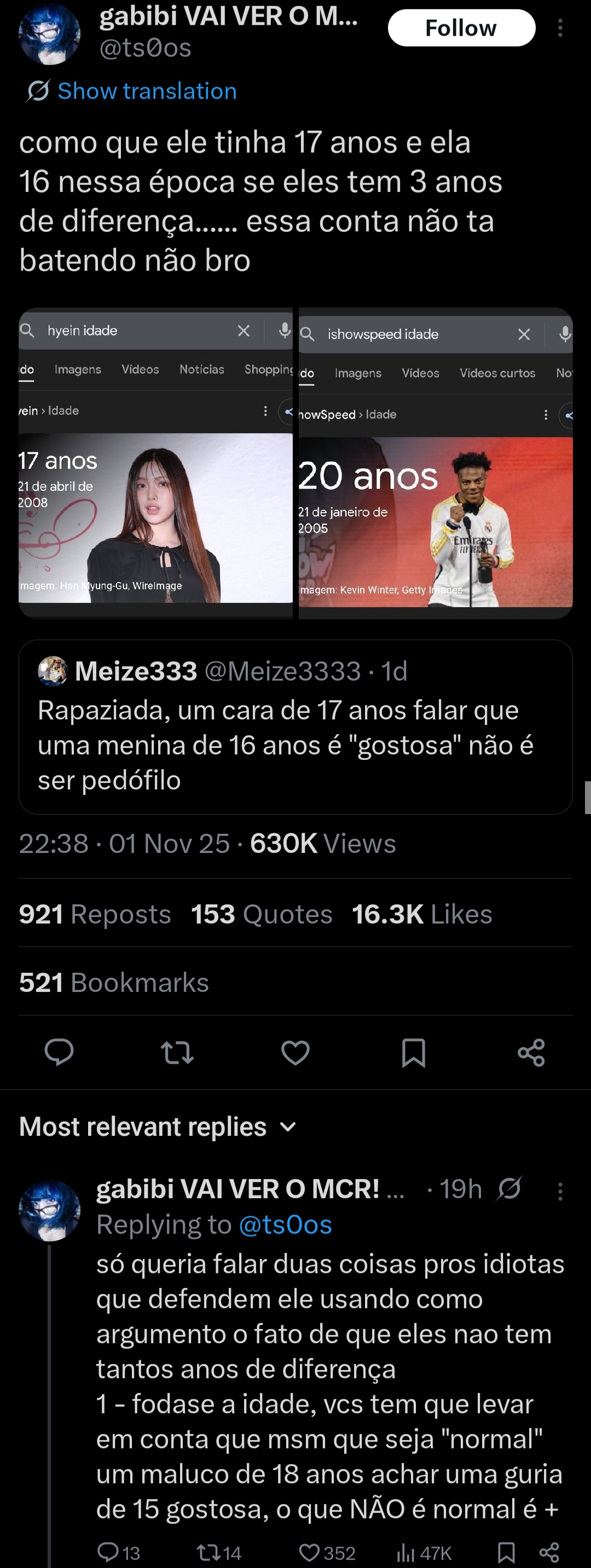Like the main post
Image resolution: width=591 pixels, height=1568 pixels.
295,1053
